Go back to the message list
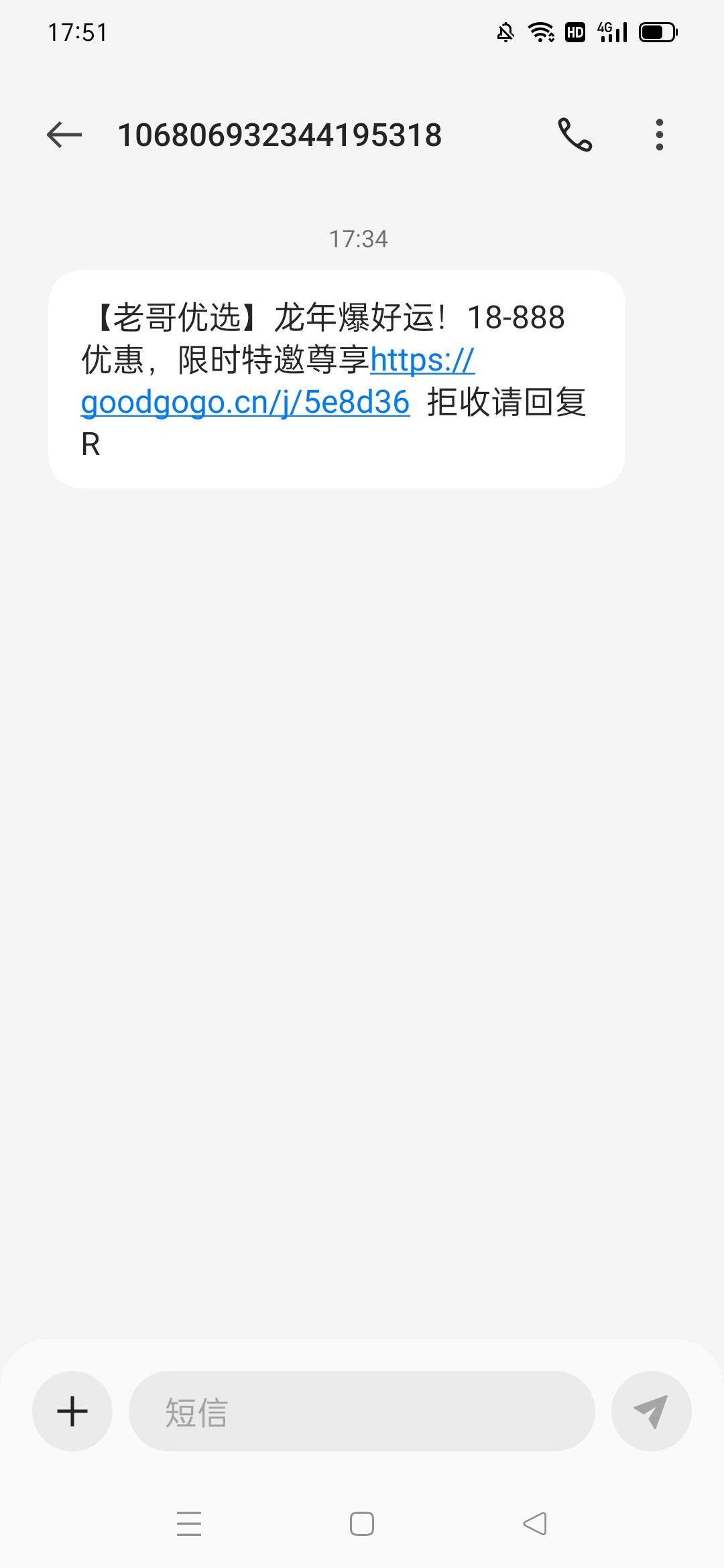The height and width of the screenshot is (1568, 724). click(x=64, y=135)
